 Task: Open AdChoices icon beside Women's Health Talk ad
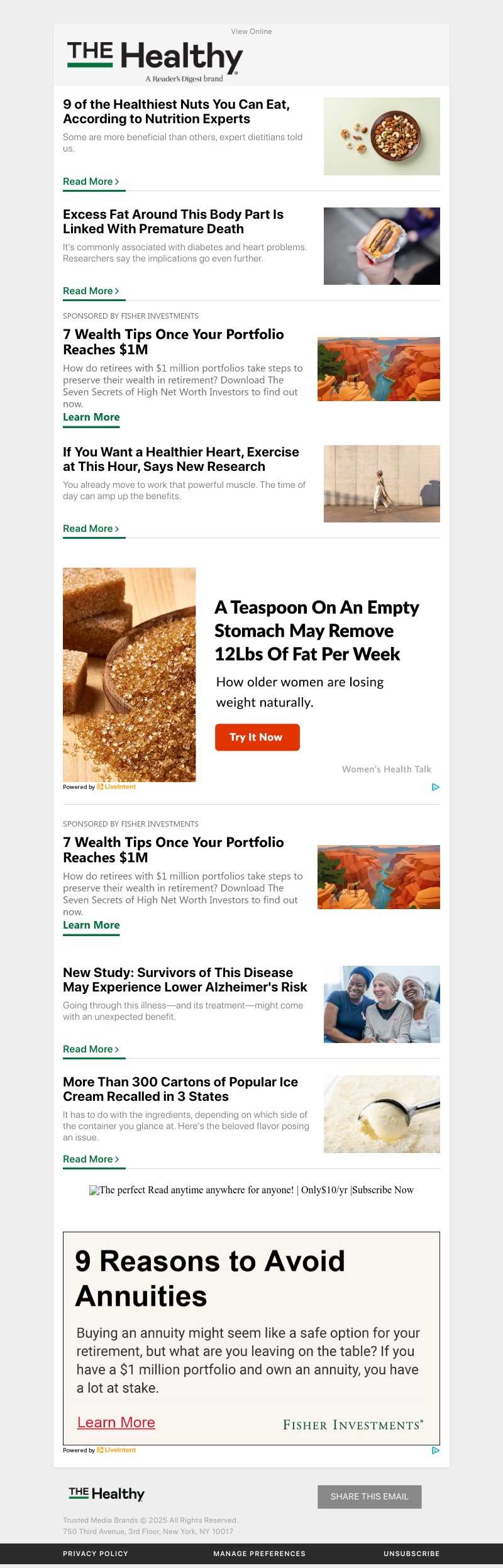[435, 787]
